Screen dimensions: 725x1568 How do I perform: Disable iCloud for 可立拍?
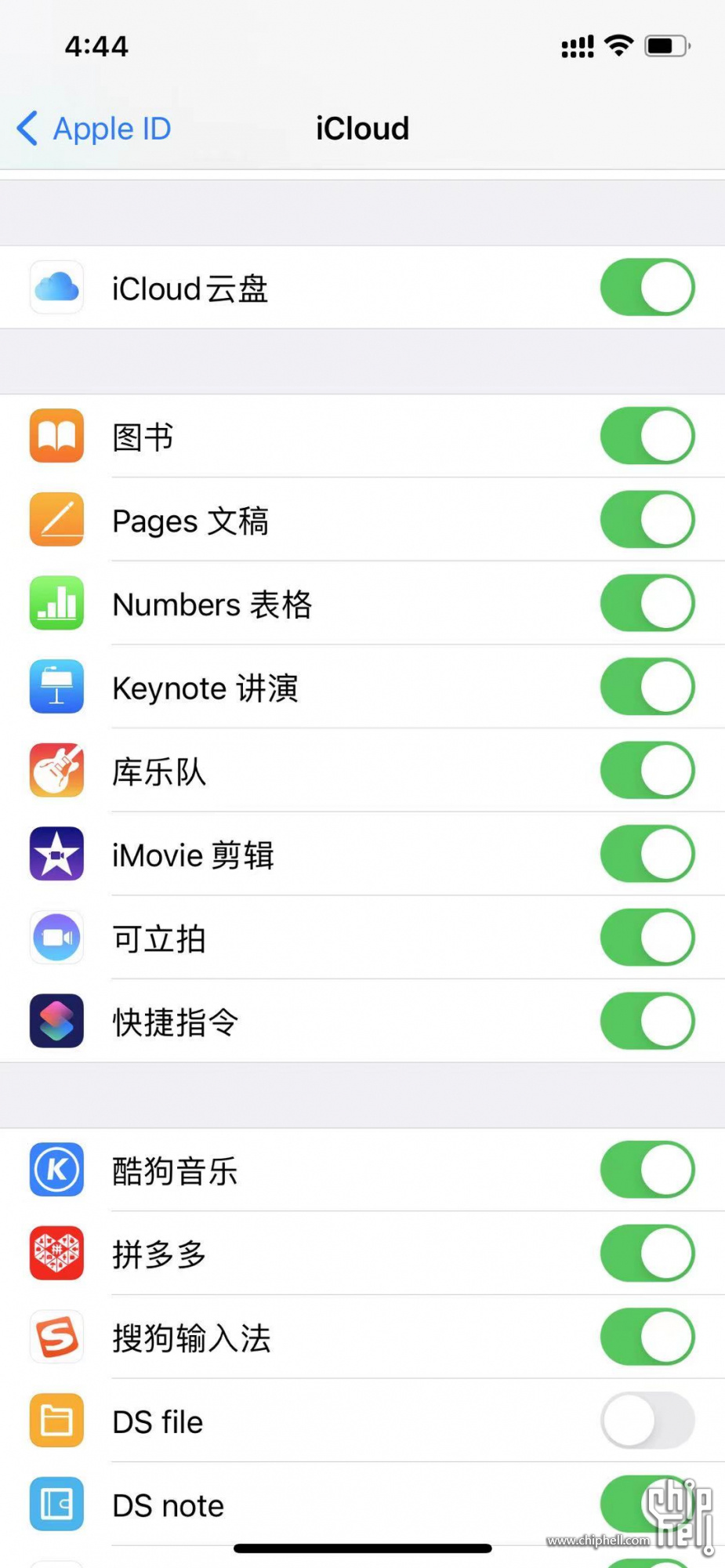(647, 938)
